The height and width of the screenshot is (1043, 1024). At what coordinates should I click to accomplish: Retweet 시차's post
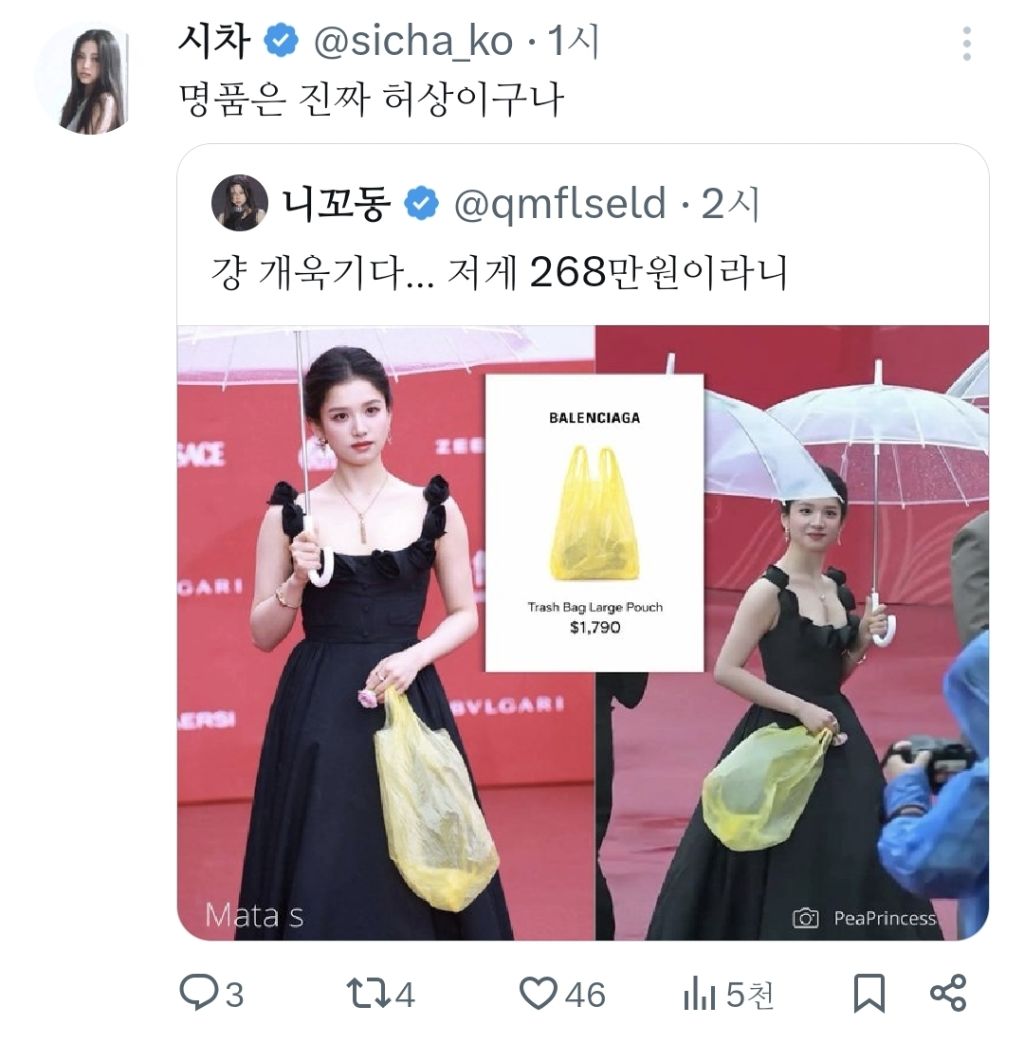coord(367,994)
